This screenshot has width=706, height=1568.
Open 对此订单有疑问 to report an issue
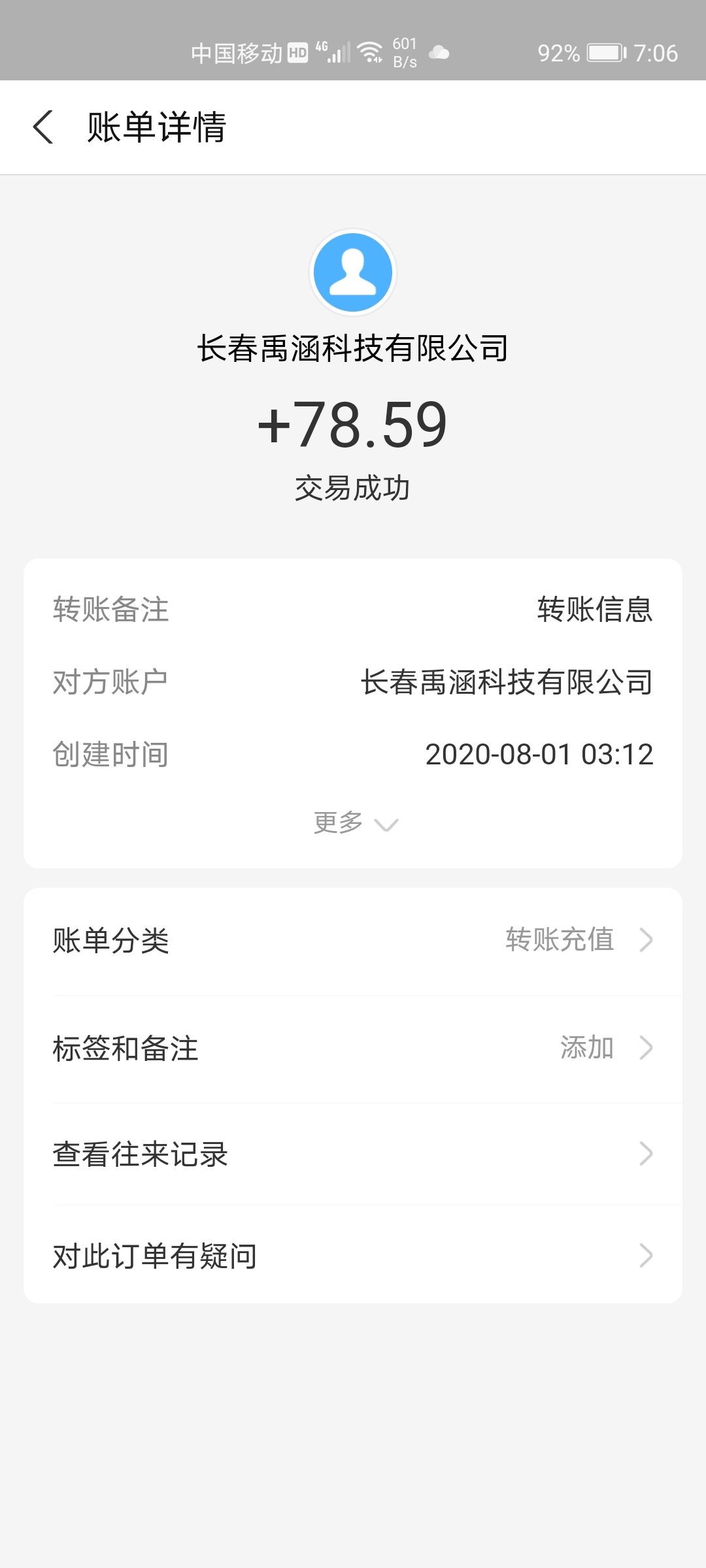[647, 1255]
